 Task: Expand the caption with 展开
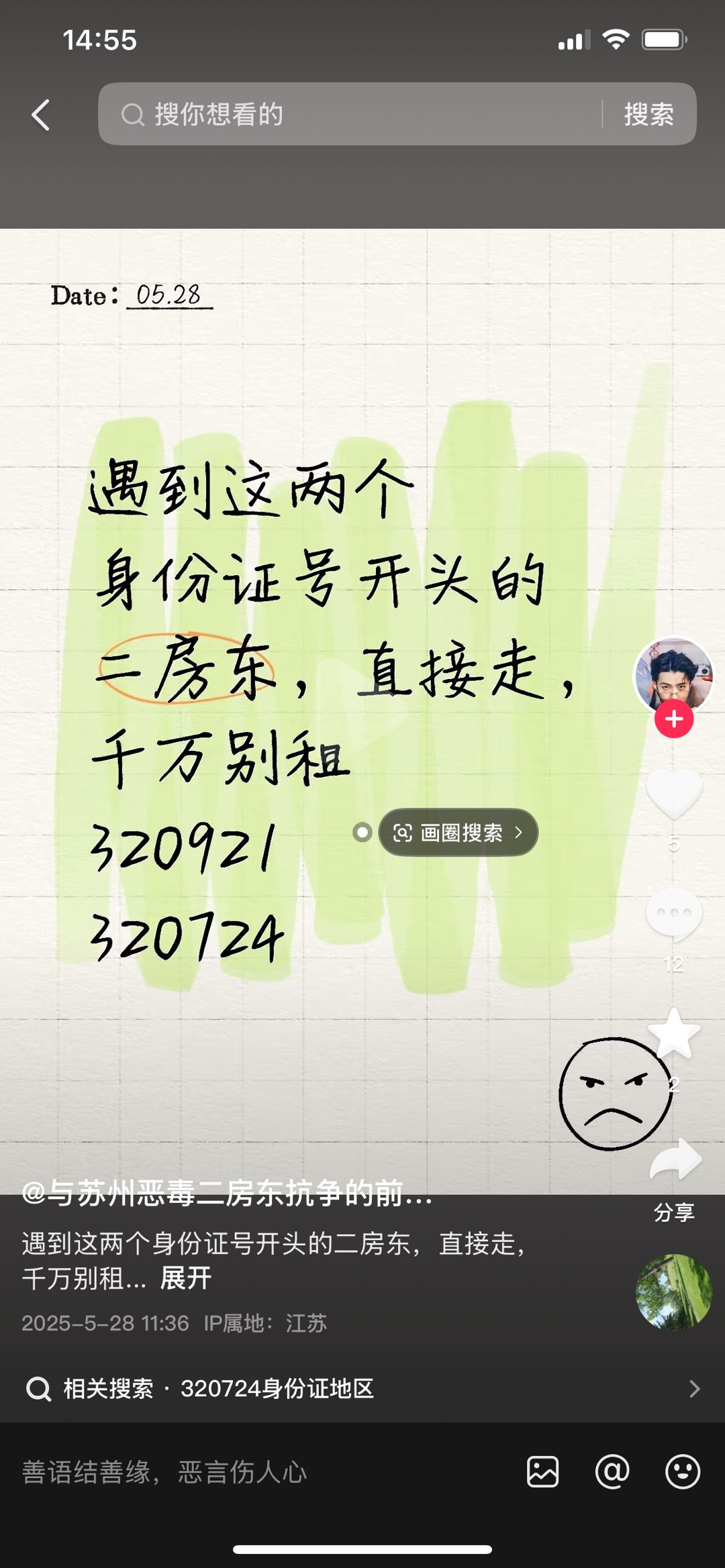(185, 1278)
